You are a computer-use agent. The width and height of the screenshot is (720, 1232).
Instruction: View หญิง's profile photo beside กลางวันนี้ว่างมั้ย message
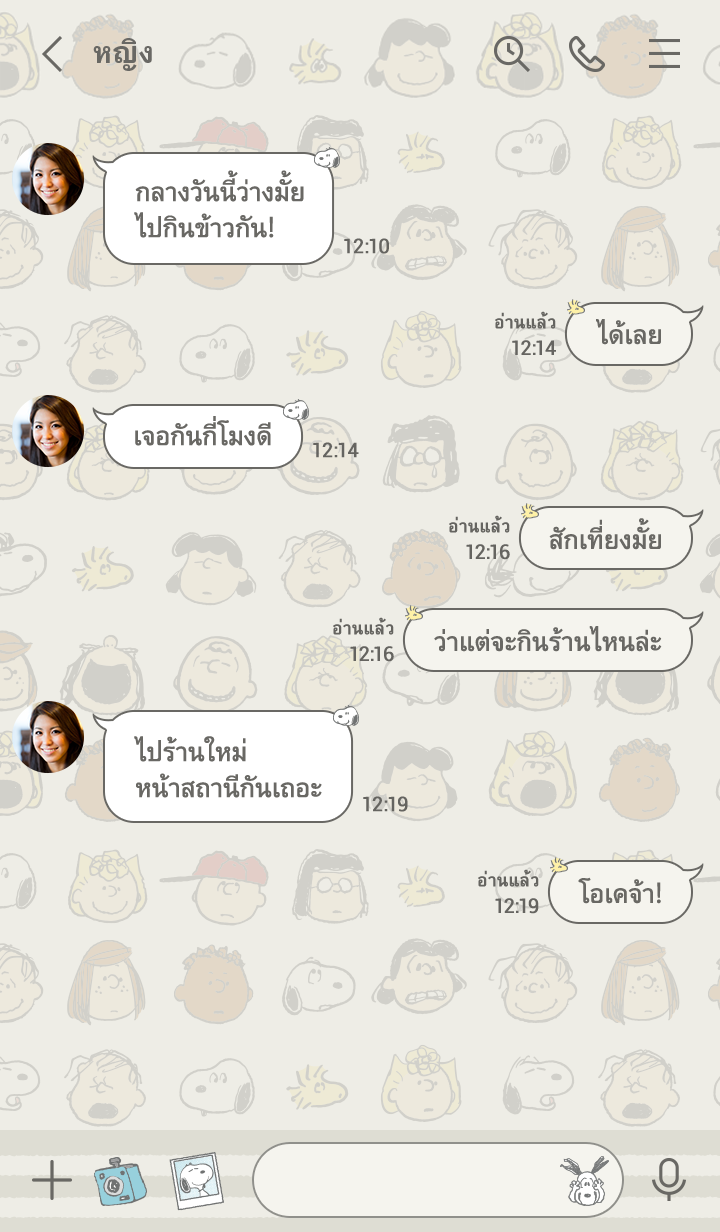pos(48,180)
